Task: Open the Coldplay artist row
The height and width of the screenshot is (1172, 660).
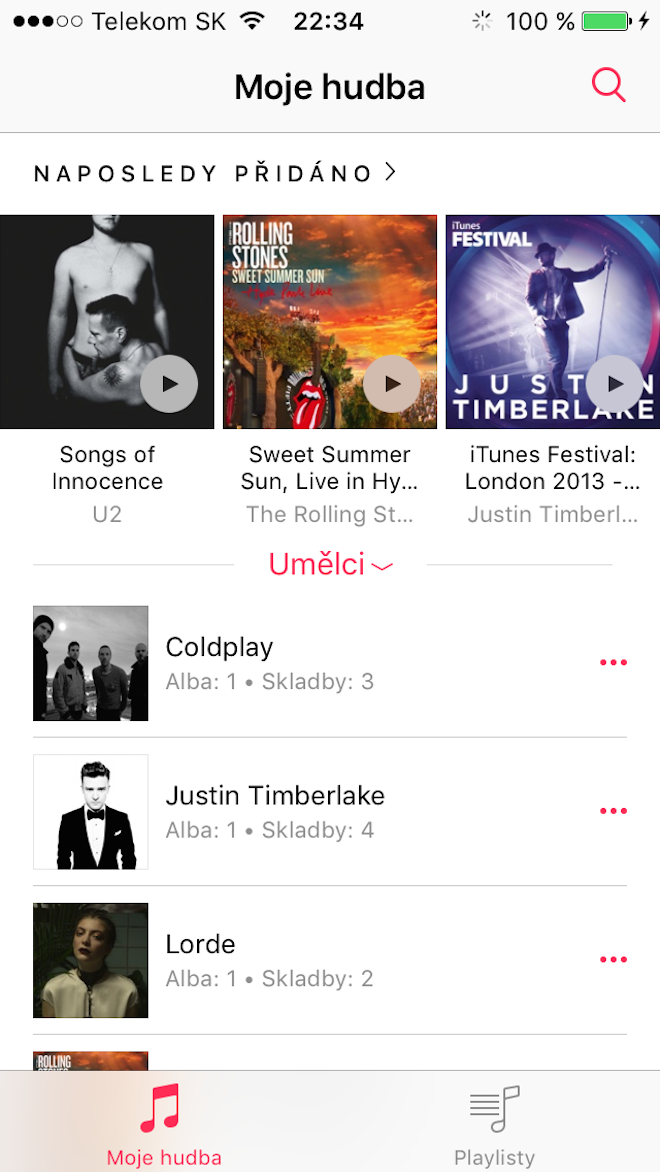Action: tap(300, 663)
